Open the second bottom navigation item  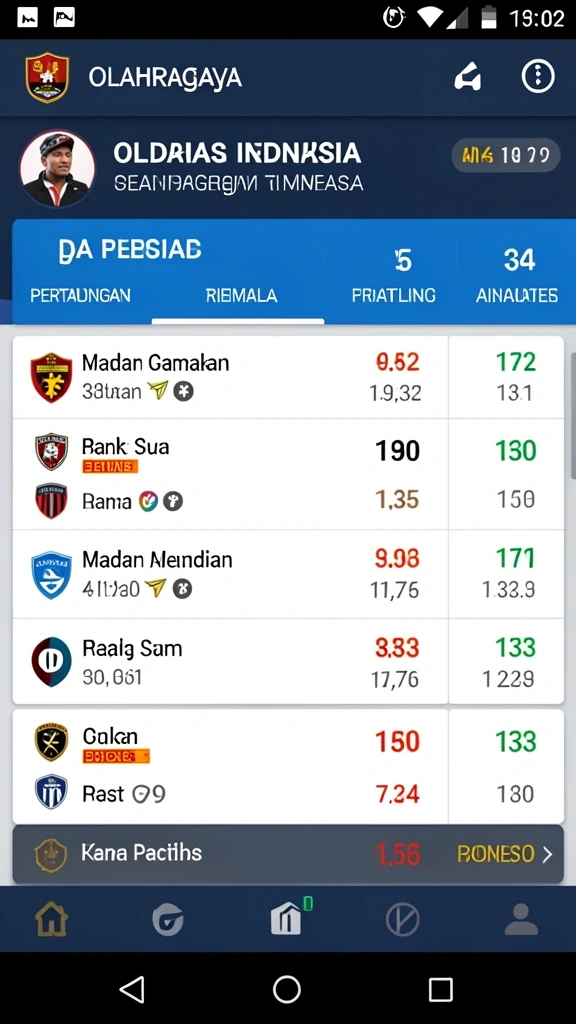[x=168, y=920]
